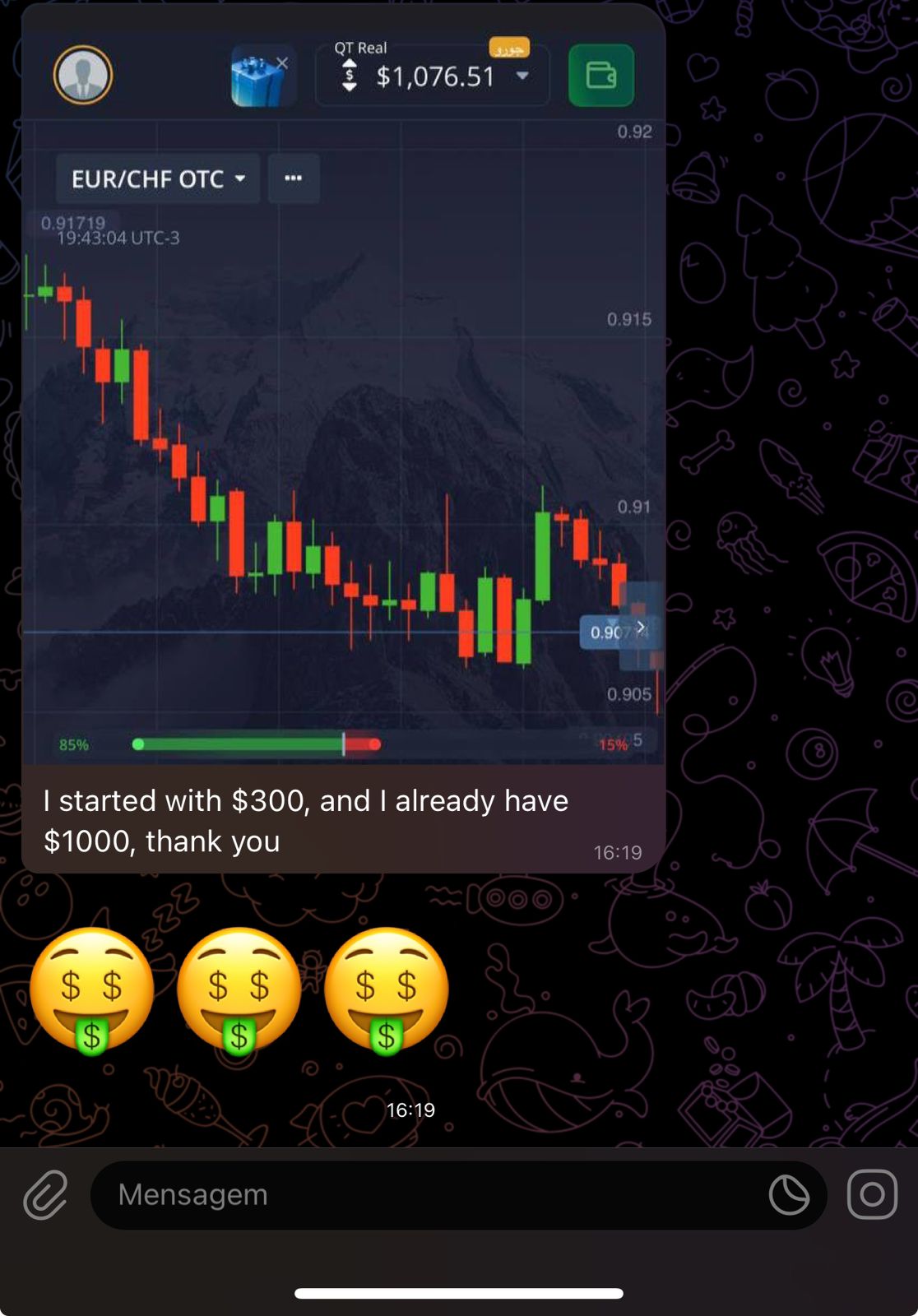The height and width of the screenshot is (1316, 918).
Task: Tap the paperclip attach icon
Action: tap(45, 1194)
